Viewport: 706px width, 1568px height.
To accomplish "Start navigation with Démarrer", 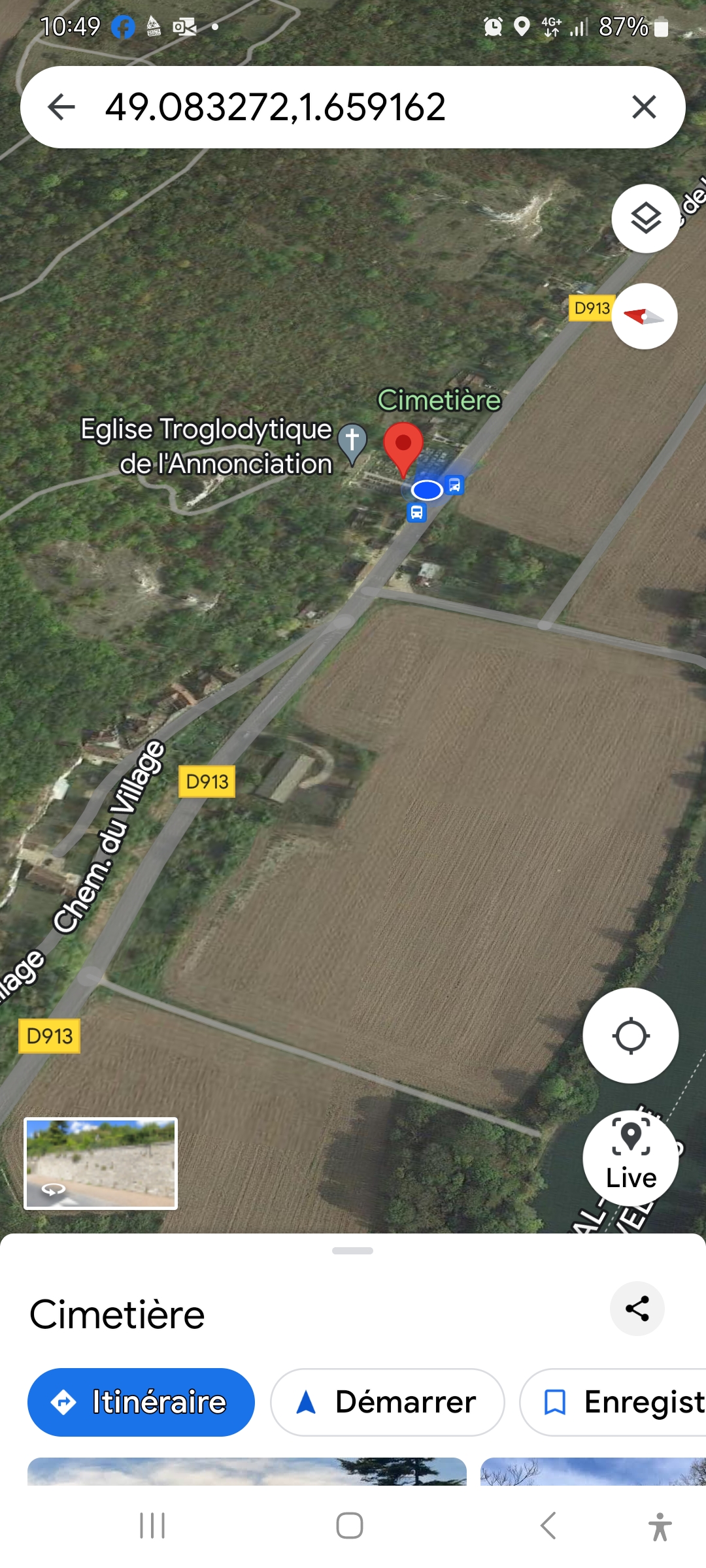I will [387, 1402].
